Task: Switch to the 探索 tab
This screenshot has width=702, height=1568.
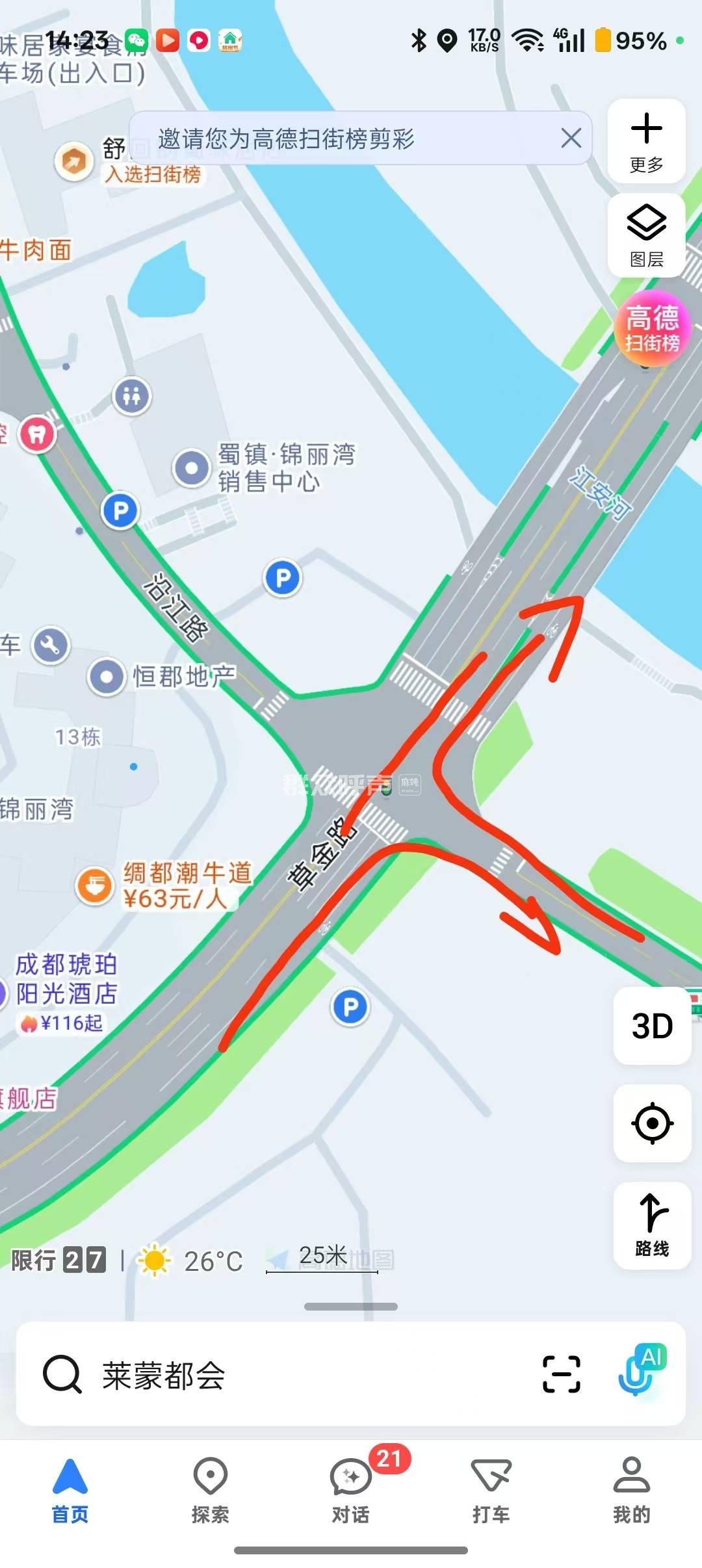Action: 211,1487
